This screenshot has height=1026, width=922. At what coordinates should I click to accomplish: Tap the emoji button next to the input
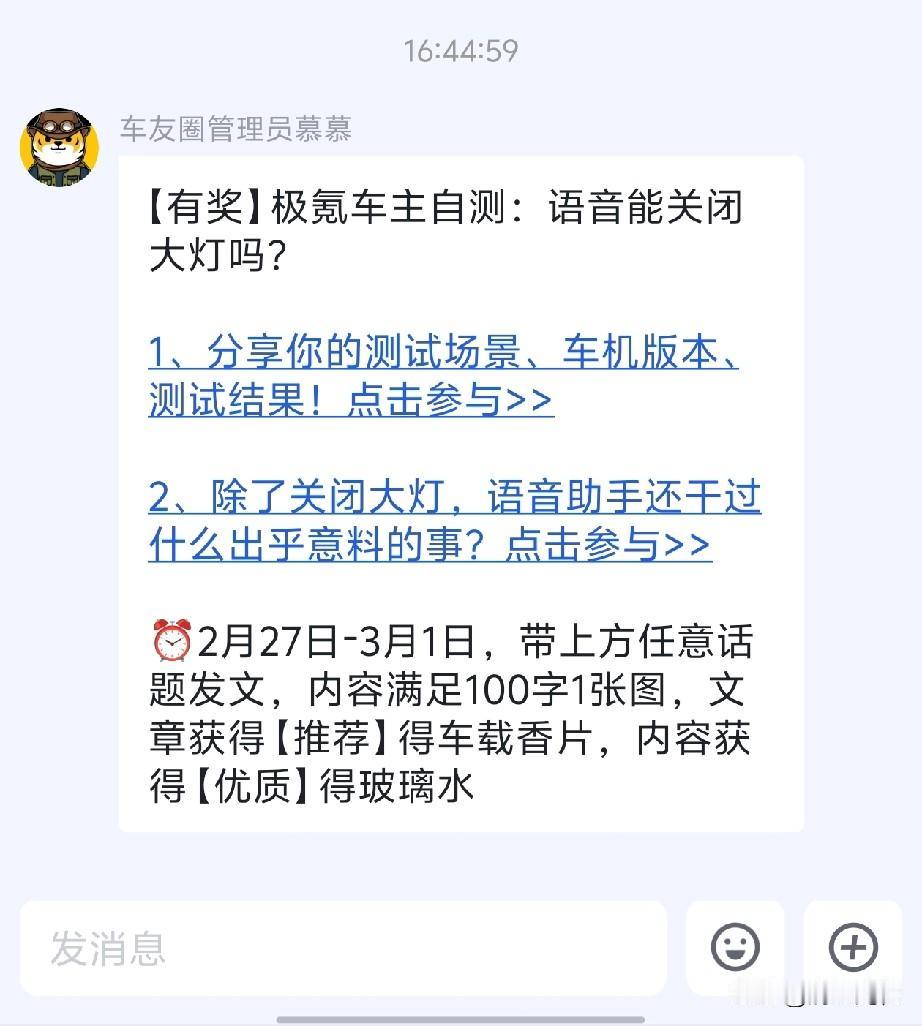click(x=737, y=945)
